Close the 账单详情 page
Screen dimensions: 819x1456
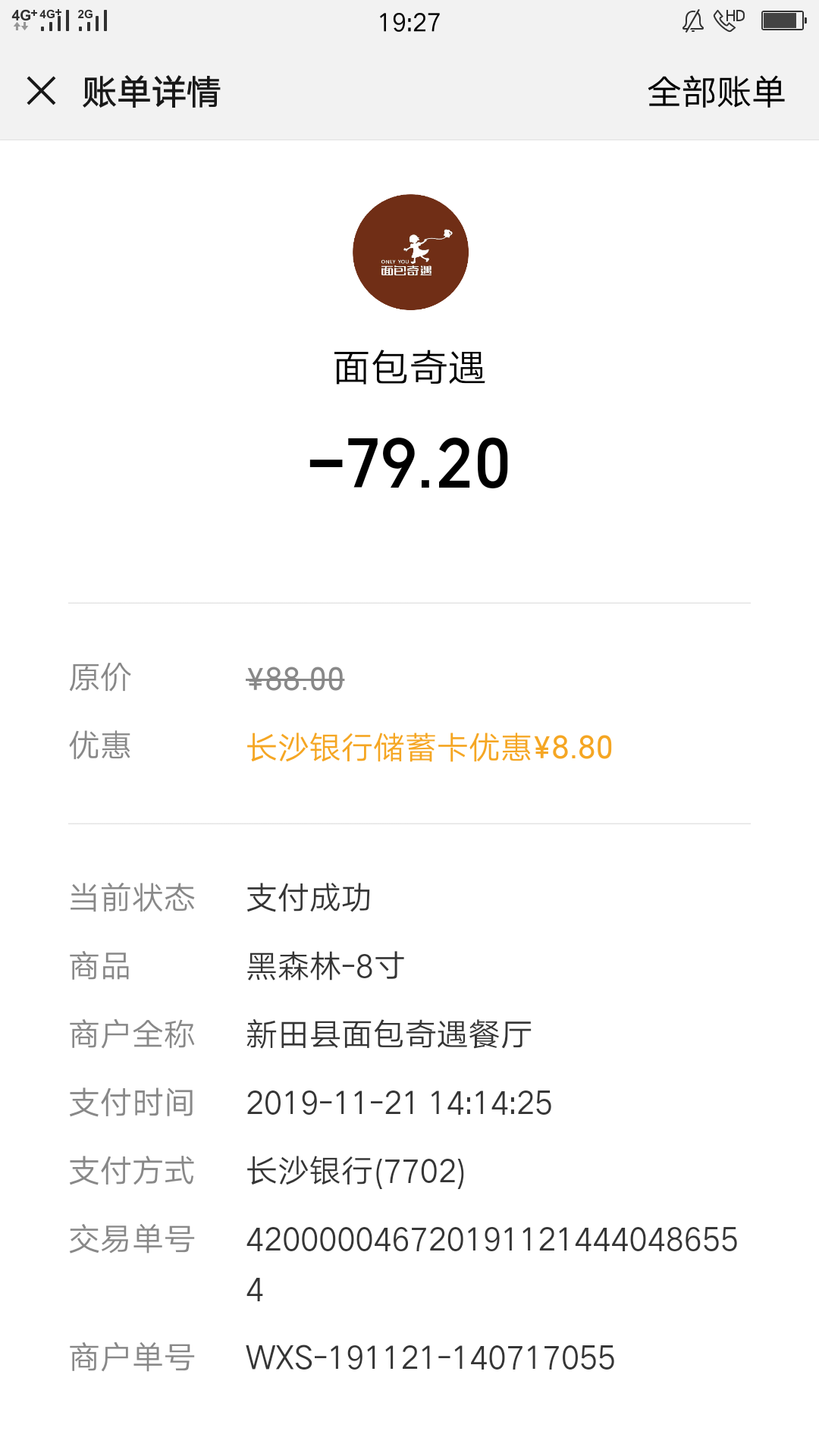tap(41, 91)
